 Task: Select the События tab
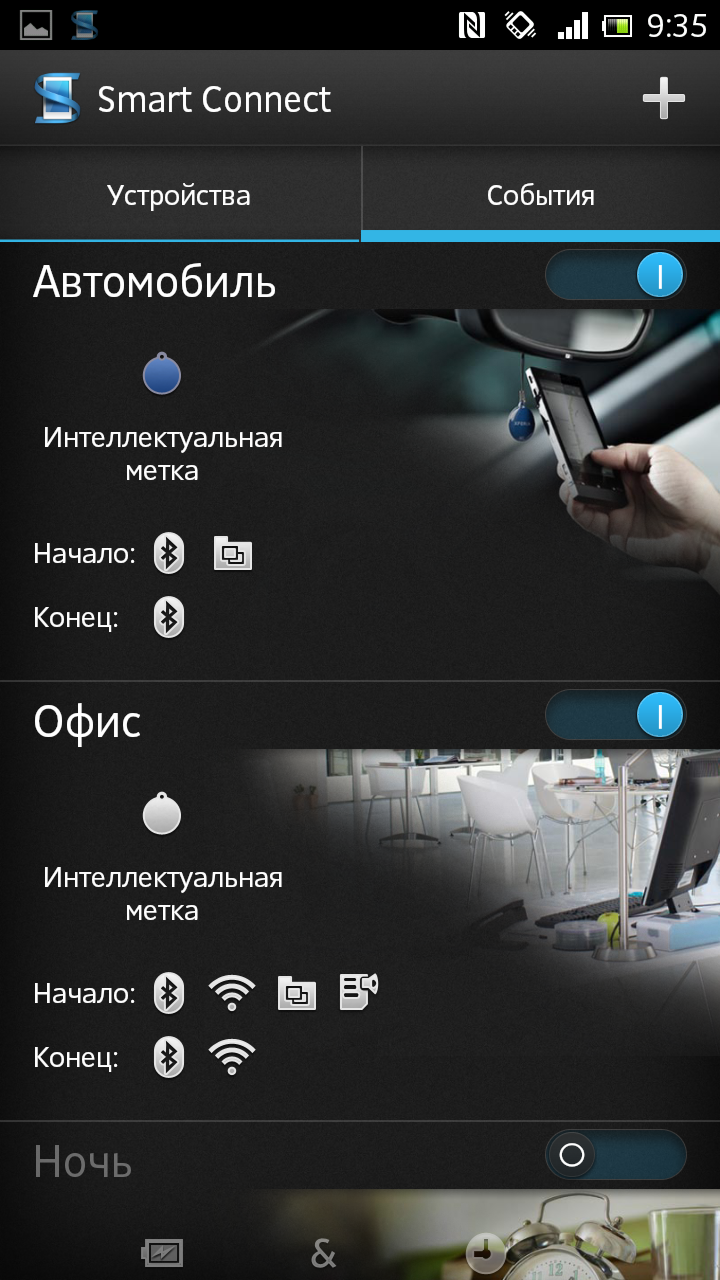[x=540, y=195]
